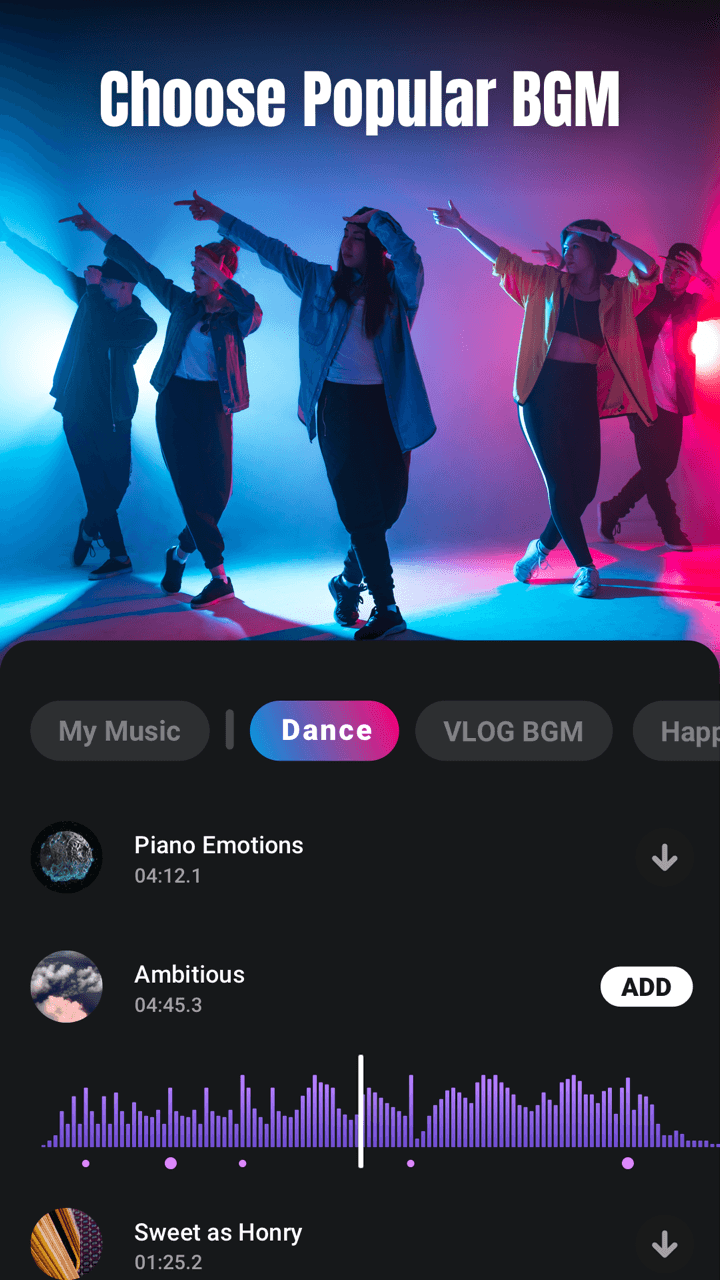The width and height of the screenshot is (720, 1280).
Task: Select the Dance music category
Action: [324, 731]
